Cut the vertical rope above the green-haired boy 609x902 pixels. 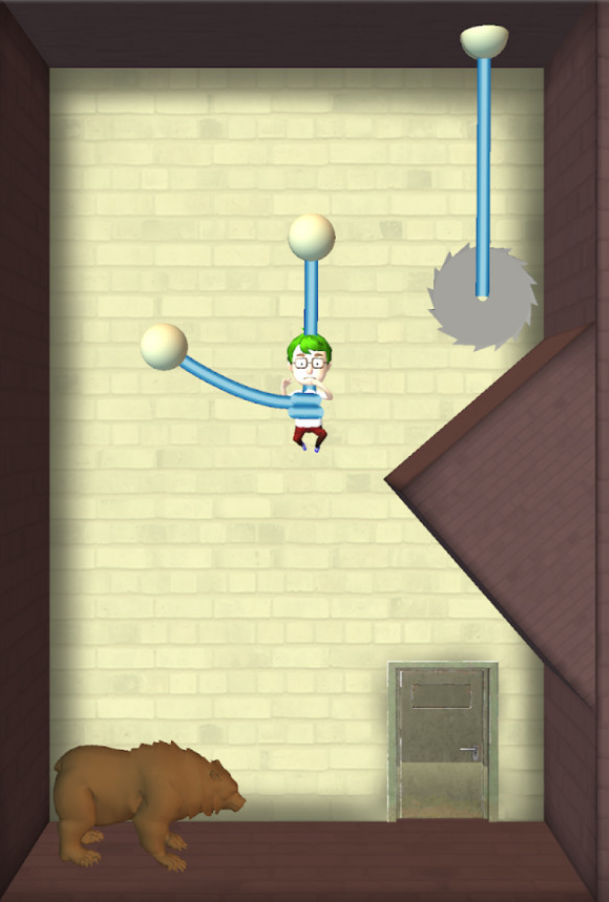(x=311, y=295)
